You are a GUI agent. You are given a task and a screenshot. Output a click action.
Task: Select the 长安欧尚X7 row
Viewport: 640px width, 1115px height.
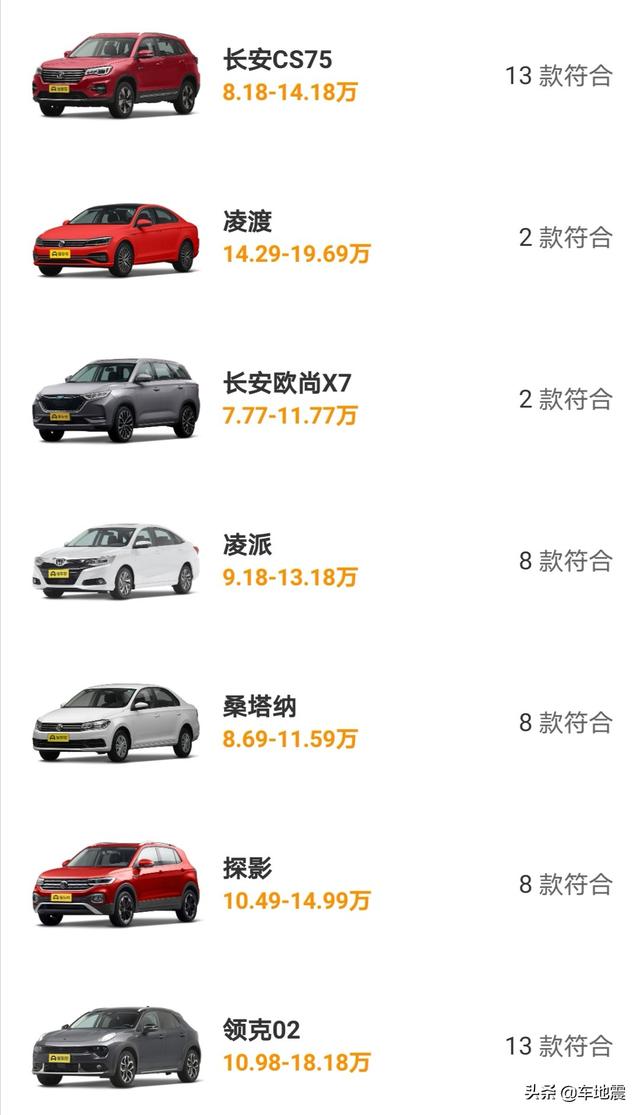[x=320, y=398]
